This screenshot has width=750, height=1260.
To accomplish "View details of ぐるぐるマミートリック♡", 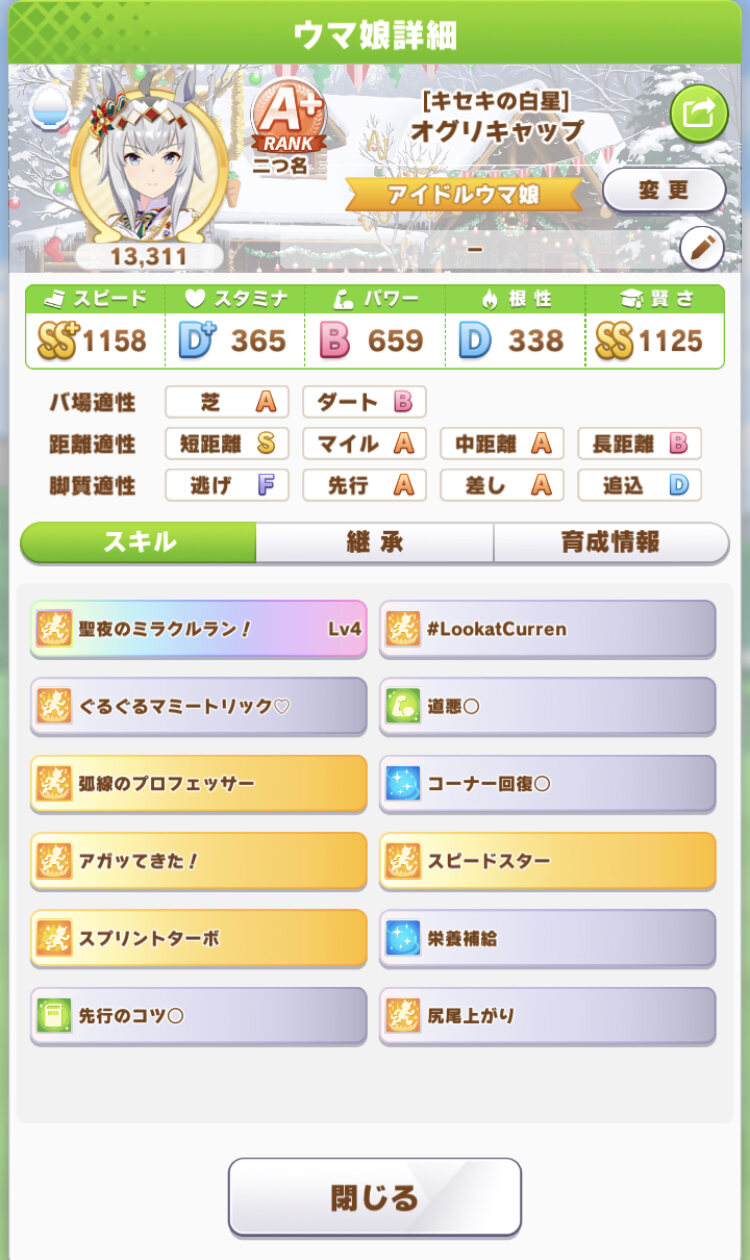I will pyautogui.click(x=199, y=706).
